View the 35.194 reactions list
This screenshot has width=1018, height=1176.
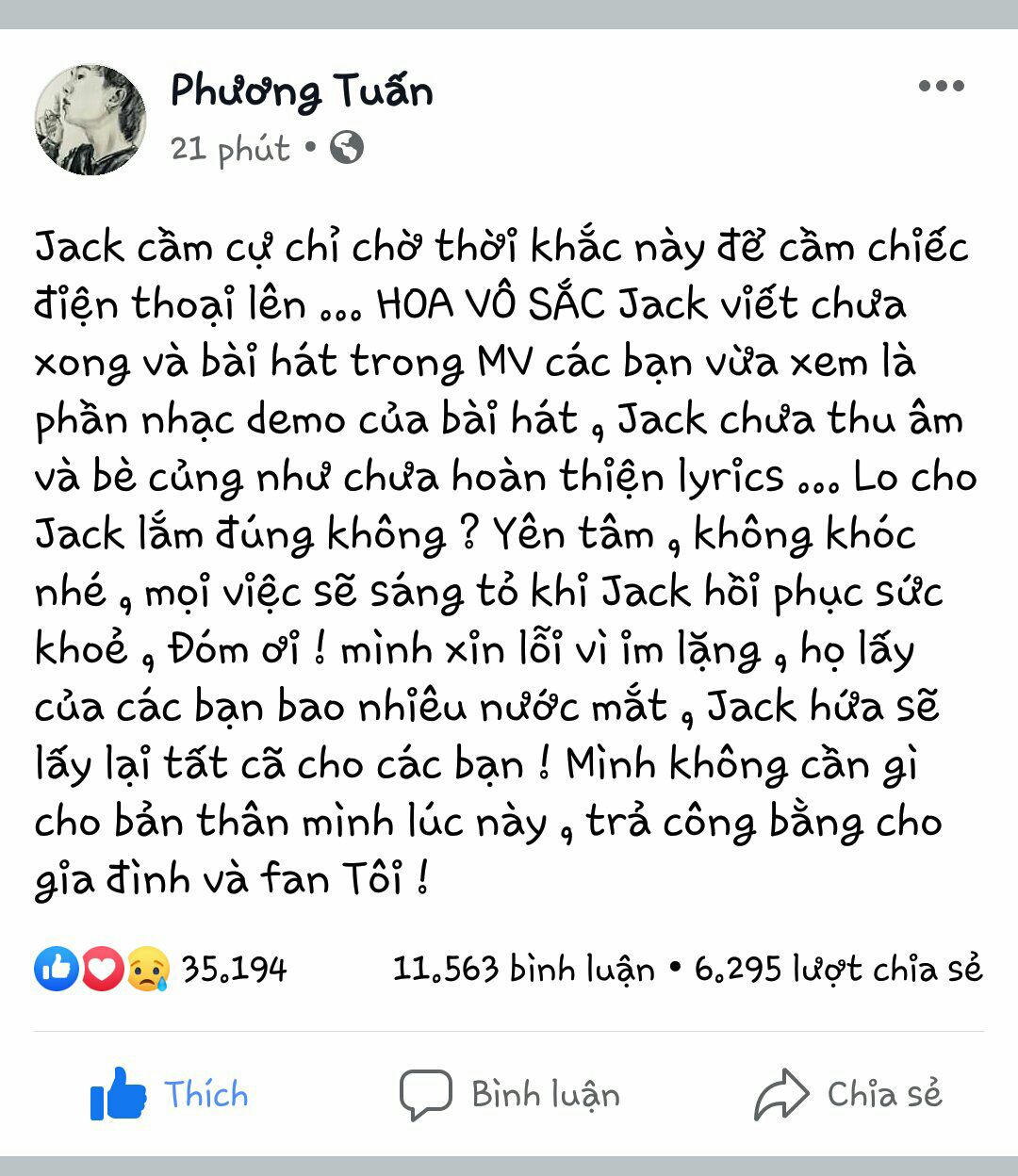click(160, 969)
